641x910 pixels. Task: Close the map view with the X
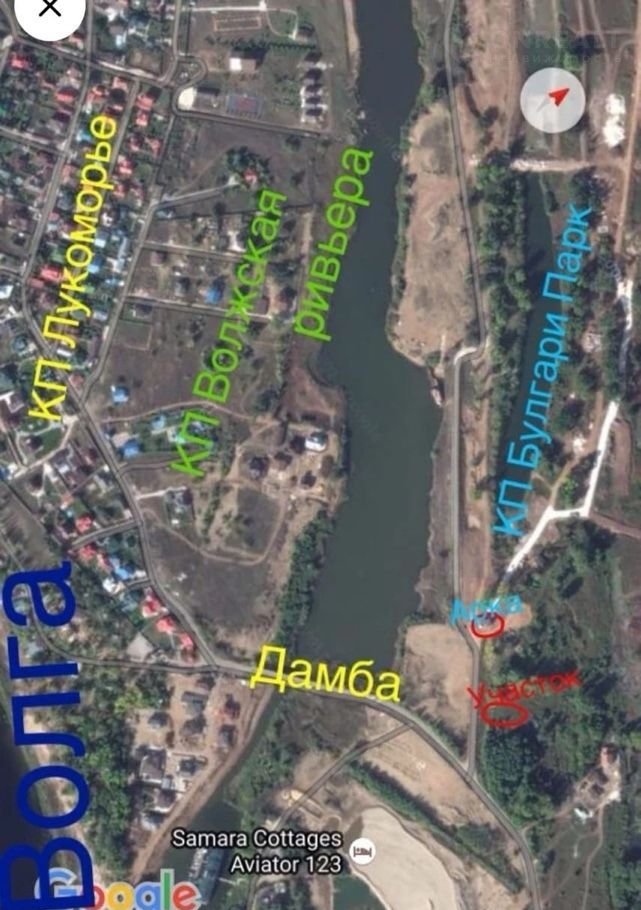click(x=49, y=10)
